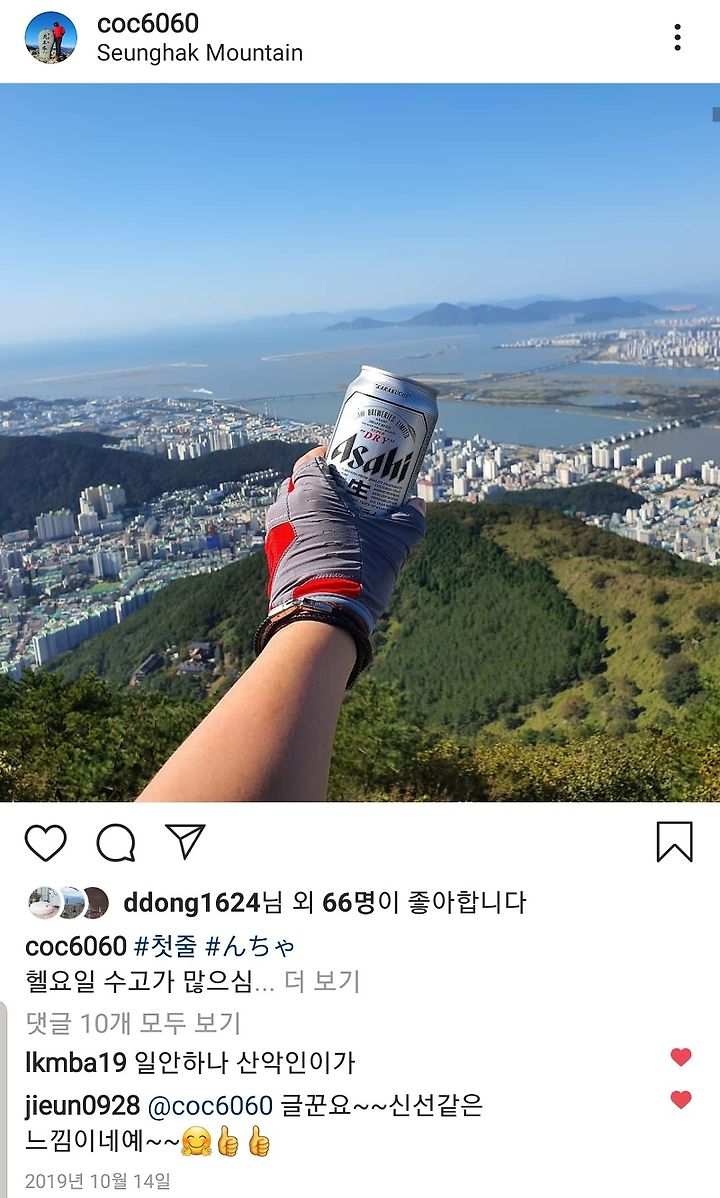Screen dimensions: 720x1198
Task: Like lkmba19's comment
Action: [681, 1057]
